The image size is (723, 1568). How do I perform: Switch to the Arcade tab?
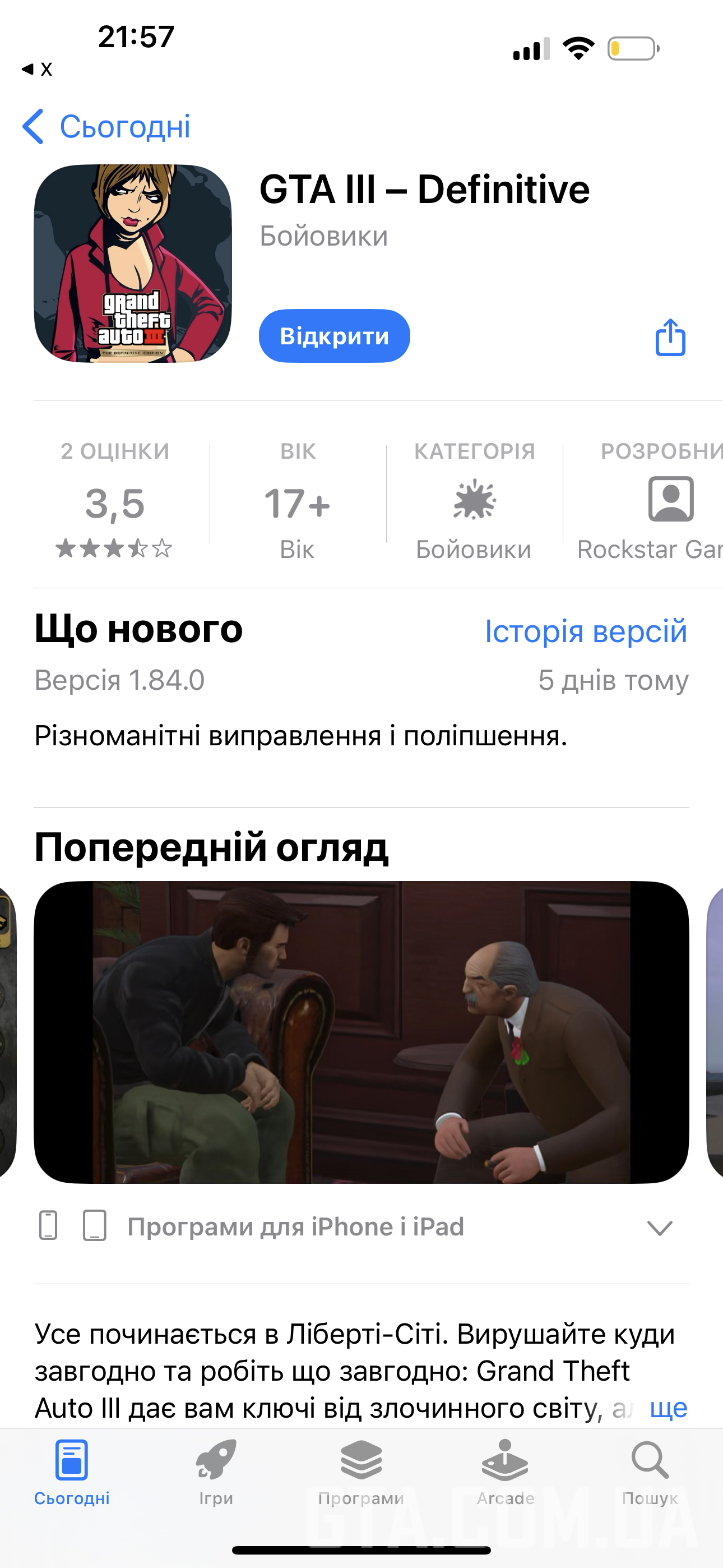[505, 1472]
